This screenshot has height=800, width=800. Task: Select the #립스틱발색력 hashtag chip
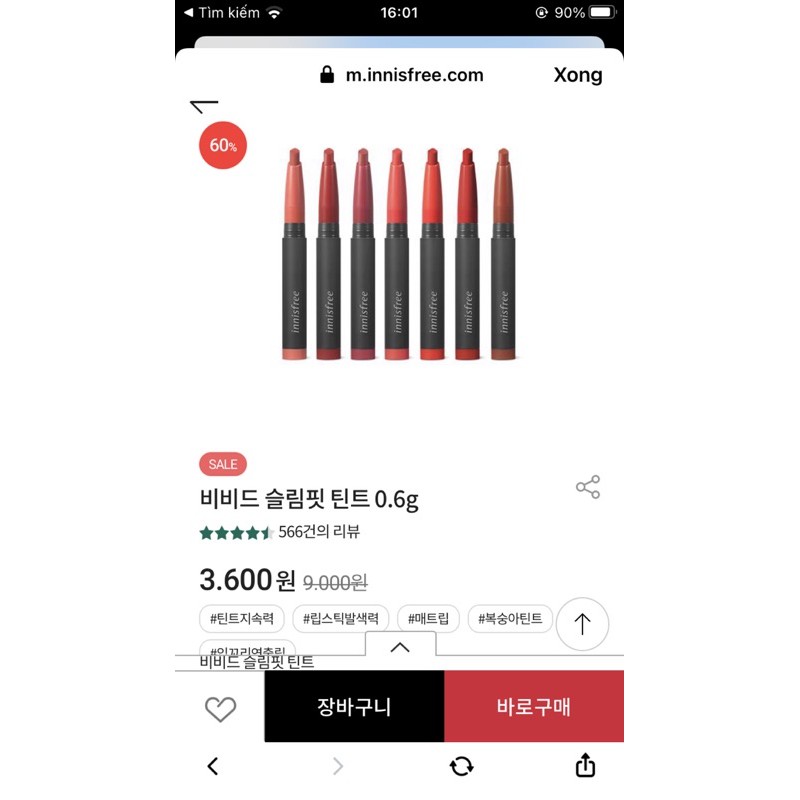tap(341, 619)
